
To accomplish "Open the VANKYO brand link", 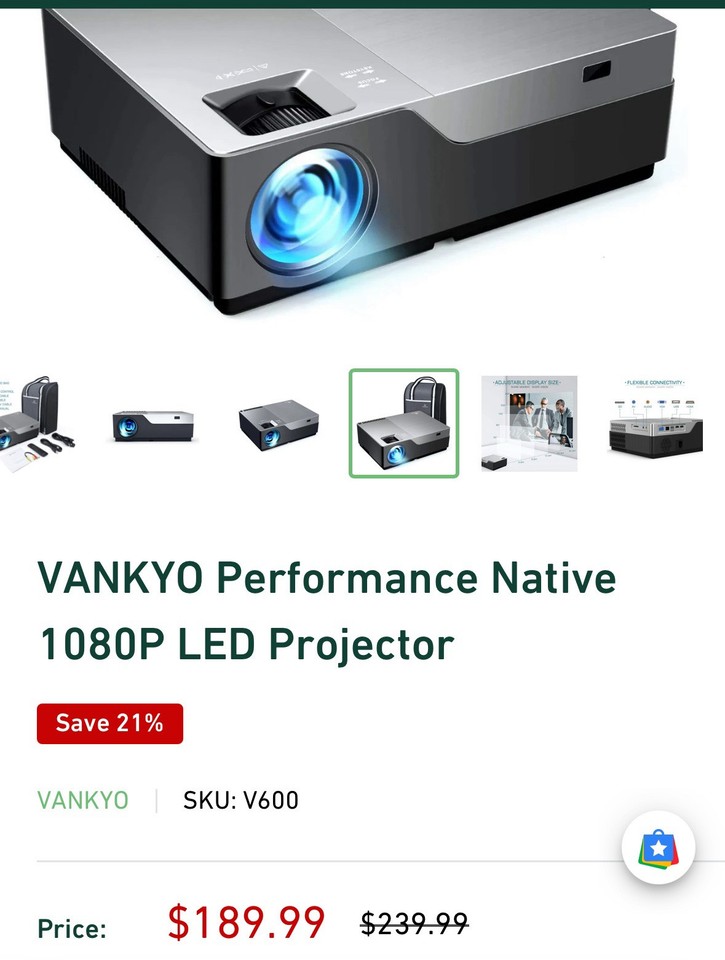I will (81, 800).
